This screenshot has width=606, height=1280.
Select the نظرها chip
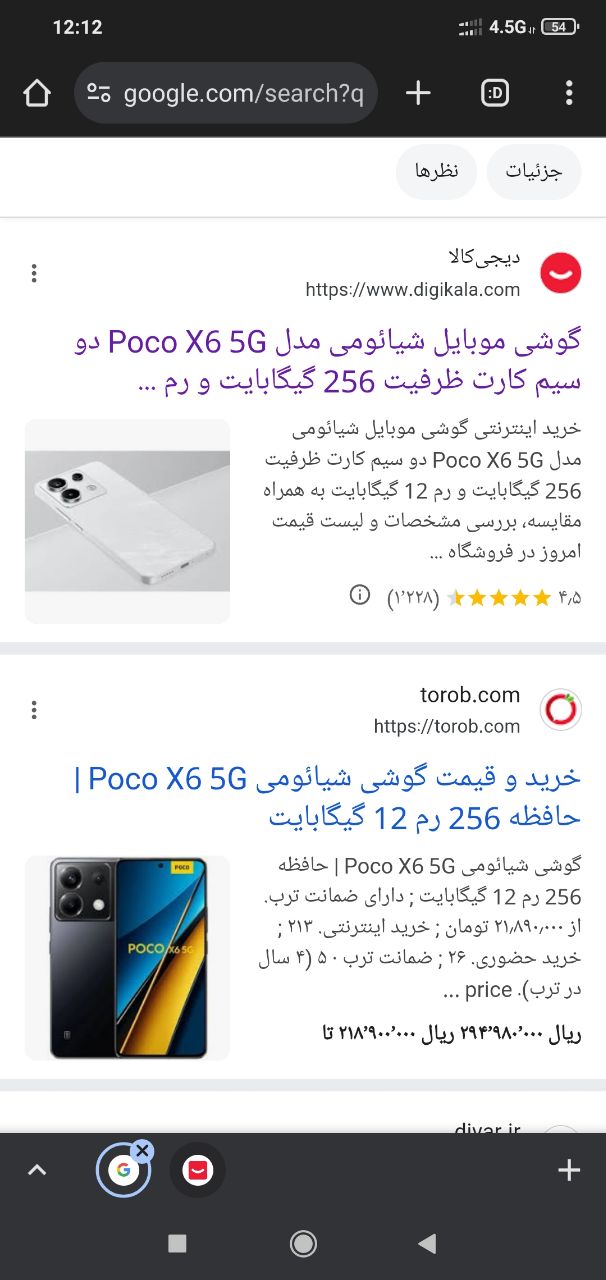437,172
